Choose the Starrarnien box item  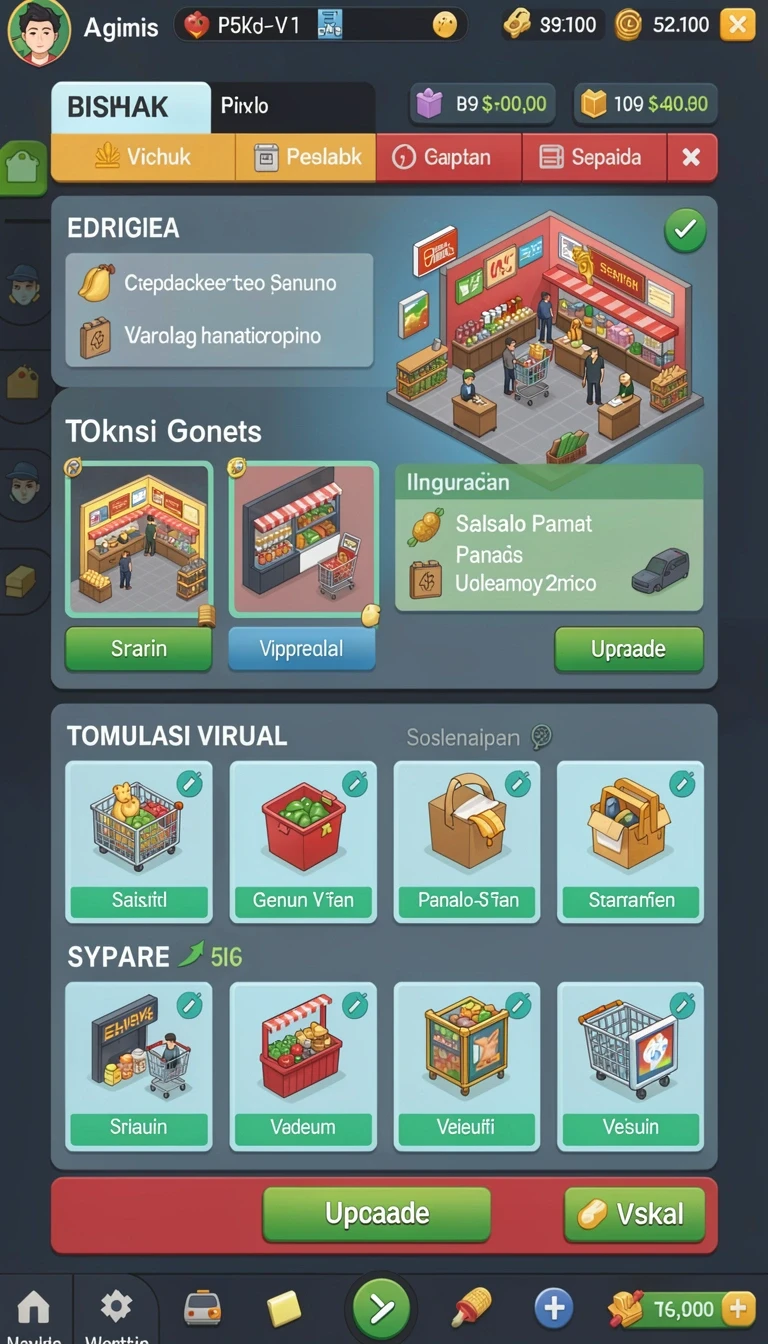(x=630, y=842)
